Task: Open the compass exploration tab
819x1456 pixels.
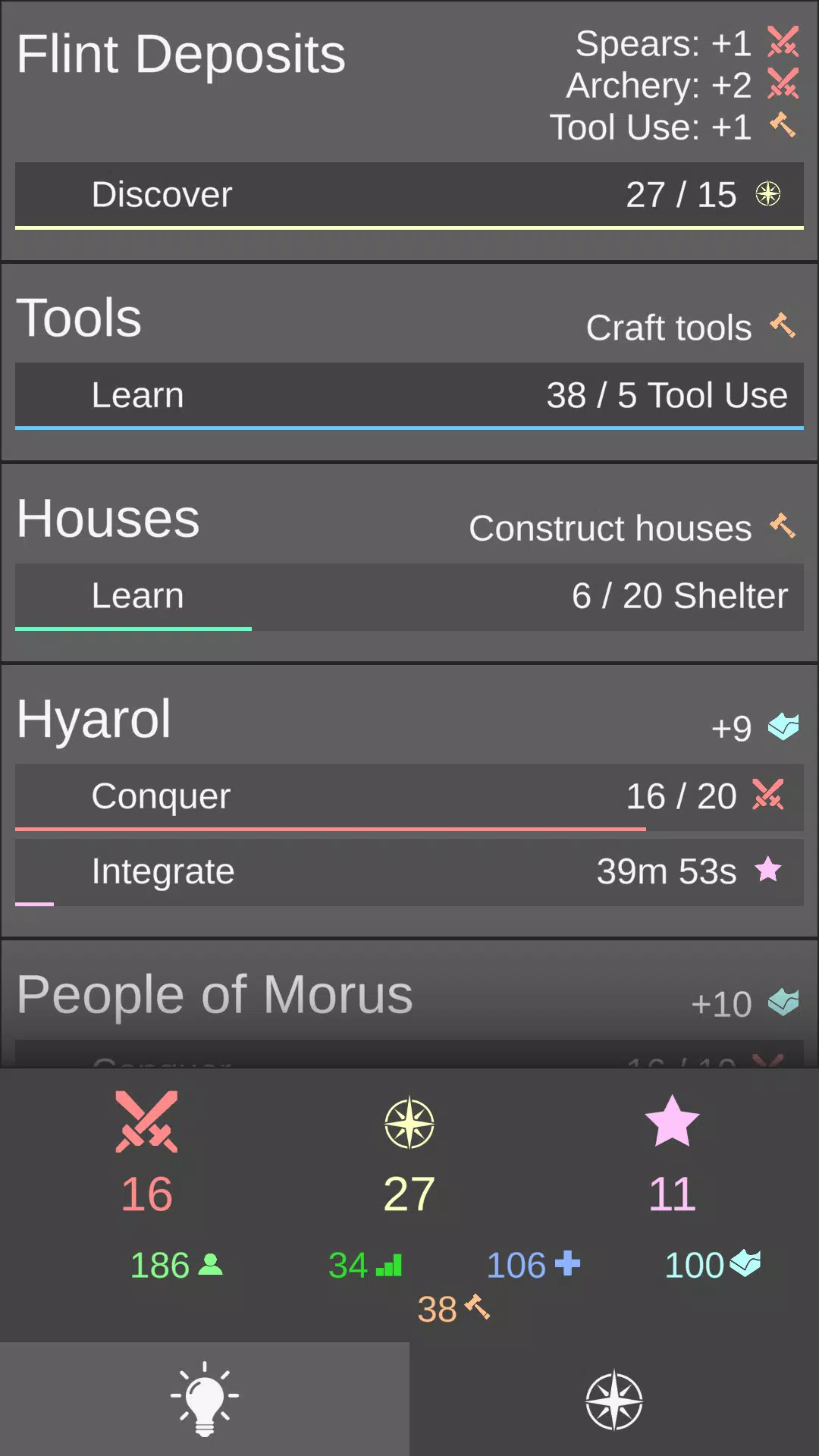Action: (x=614, y=1399)
